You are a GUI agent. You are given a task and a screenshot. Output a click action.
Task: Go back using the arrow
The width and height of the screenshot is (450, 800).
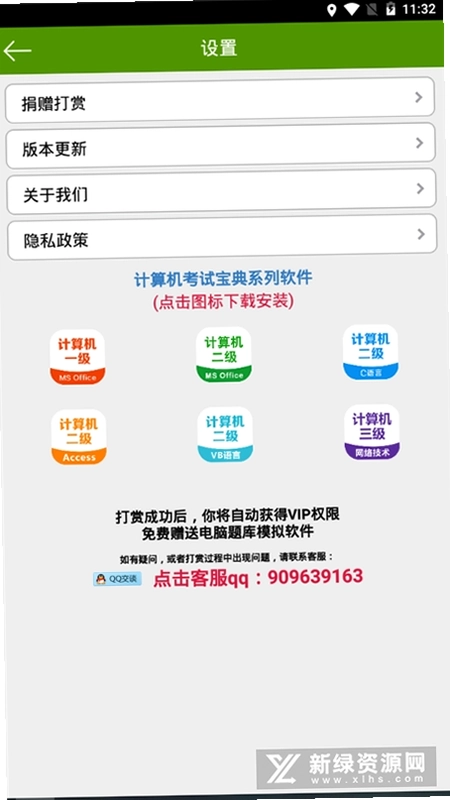pos(17,51)
